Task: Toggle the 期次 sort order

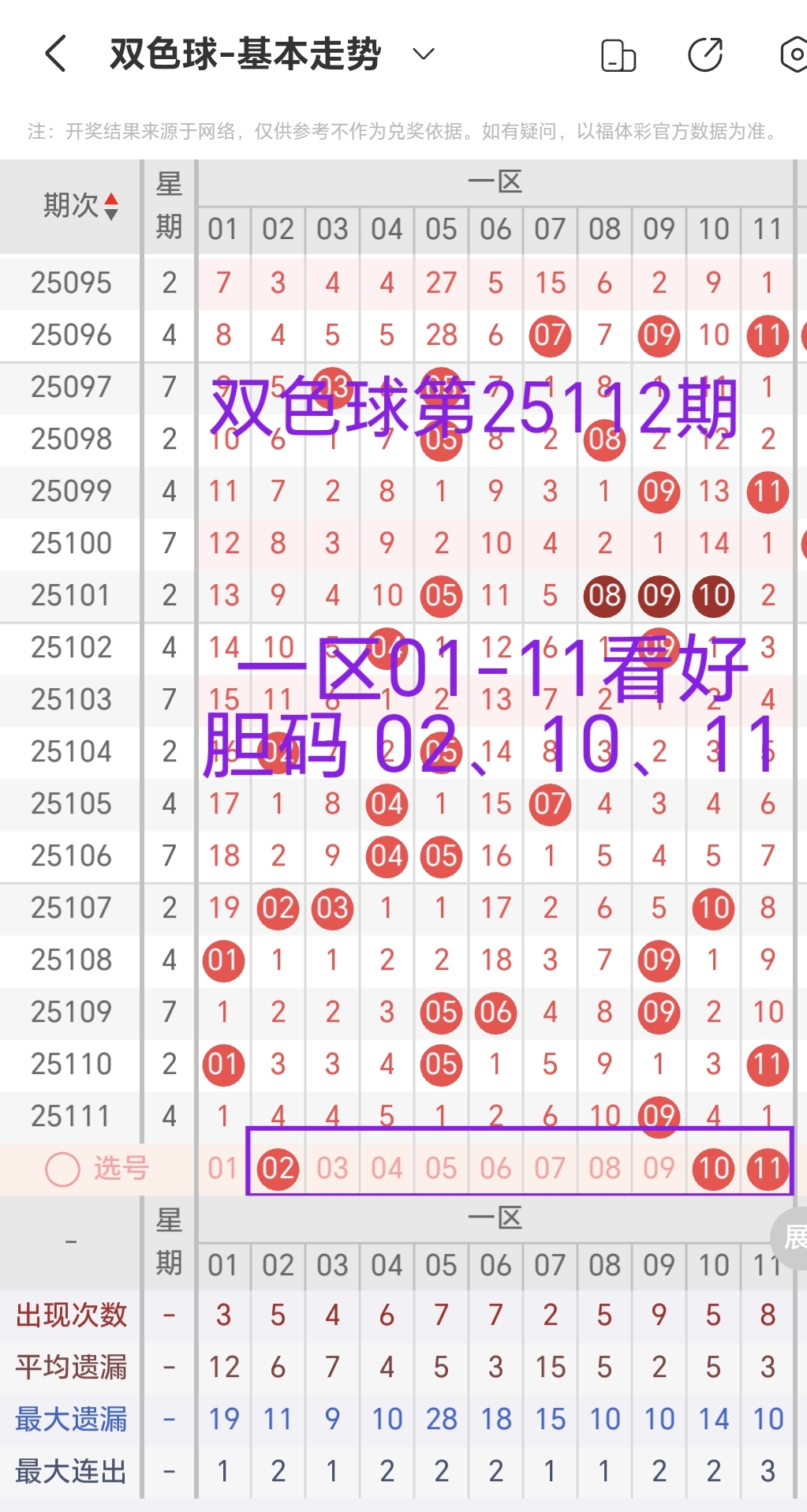Action: pos(110,207)
